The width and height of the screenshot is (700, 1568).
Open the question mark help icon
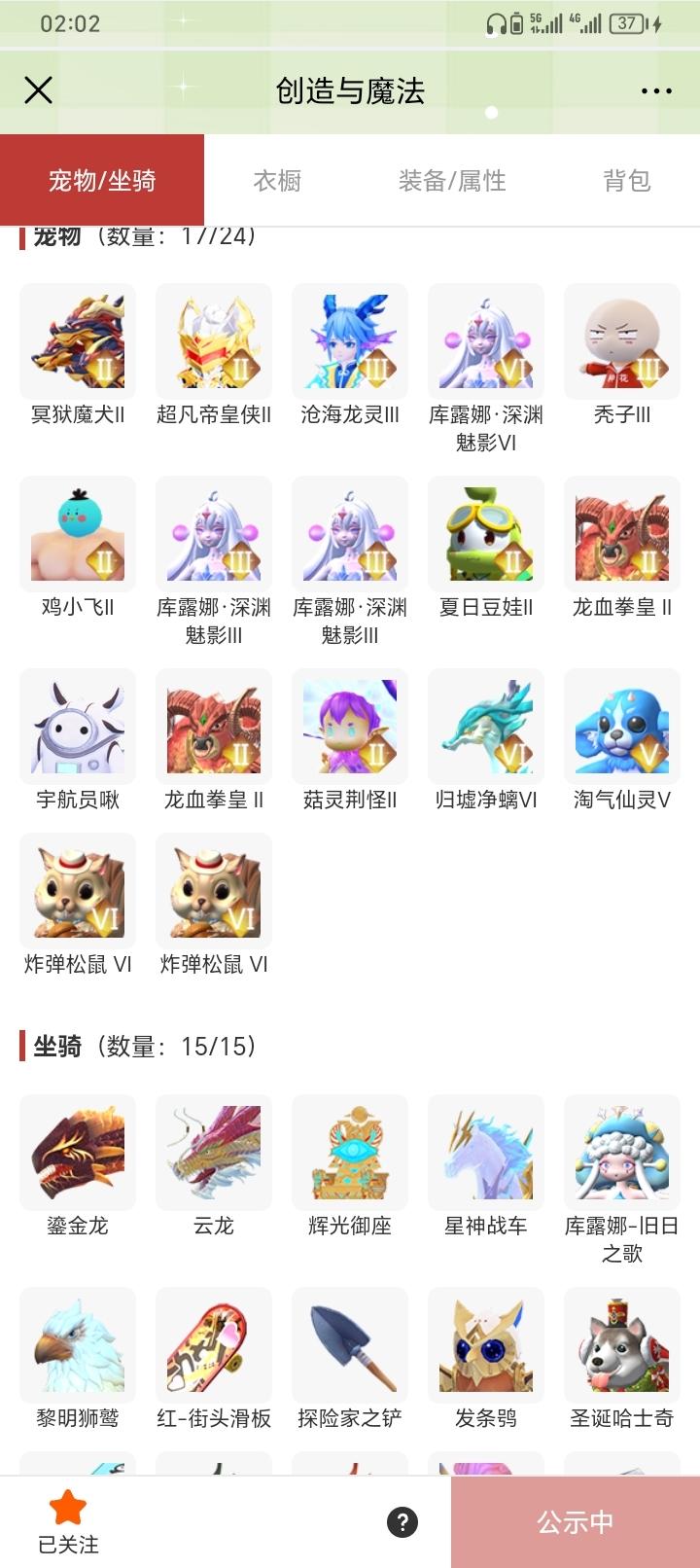(x=402, y=1522)
